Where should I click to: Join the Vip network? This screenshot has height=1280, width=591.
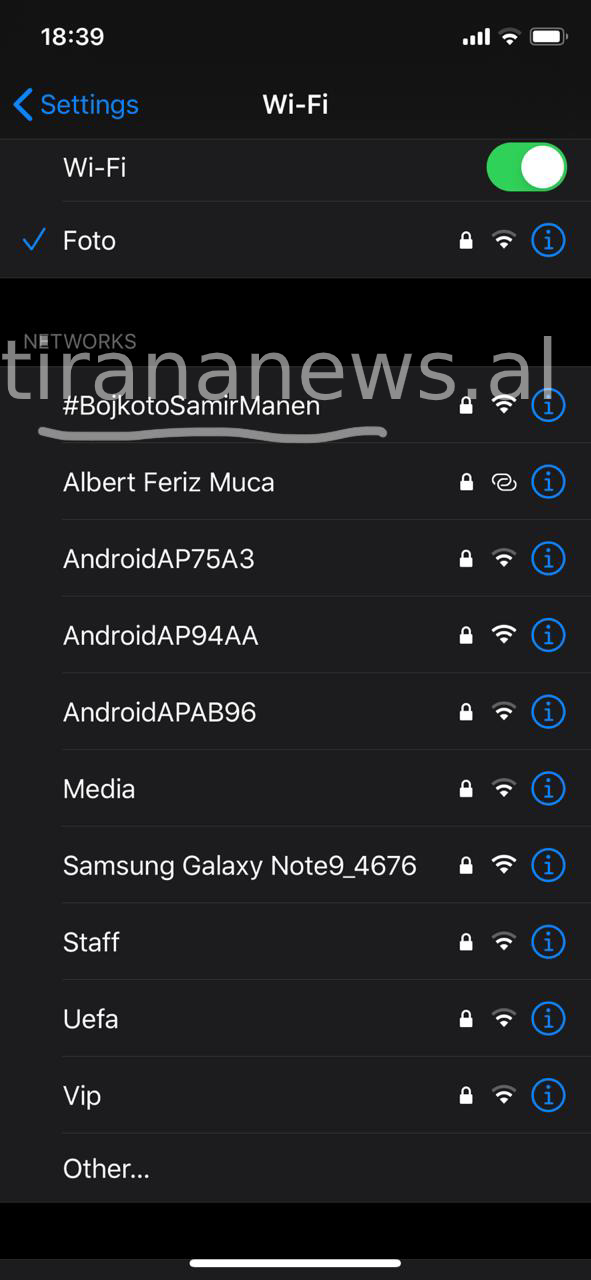tap(295, 1095)
